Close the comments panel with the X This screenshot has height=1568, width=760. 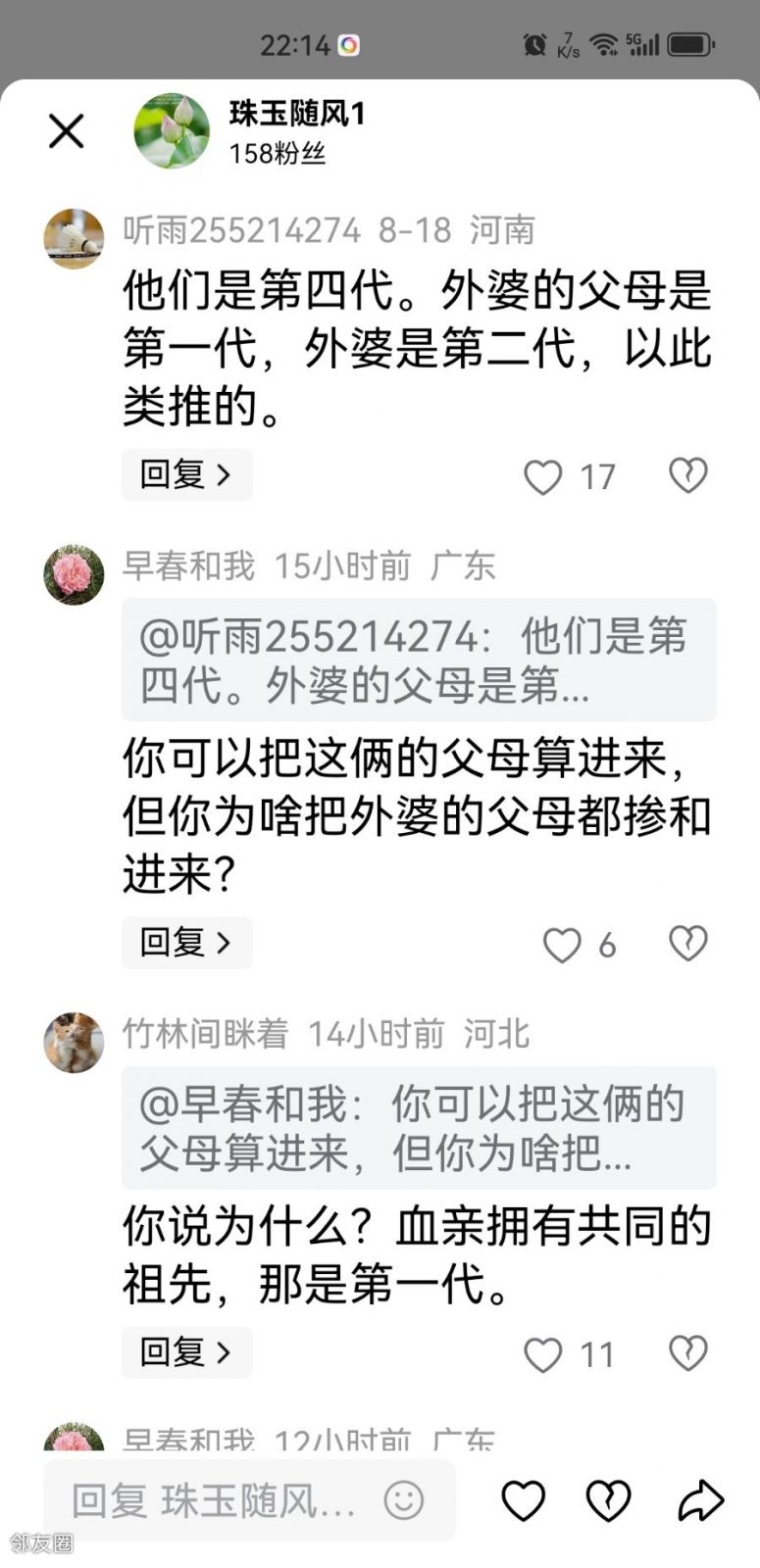[x=67, y=131]
